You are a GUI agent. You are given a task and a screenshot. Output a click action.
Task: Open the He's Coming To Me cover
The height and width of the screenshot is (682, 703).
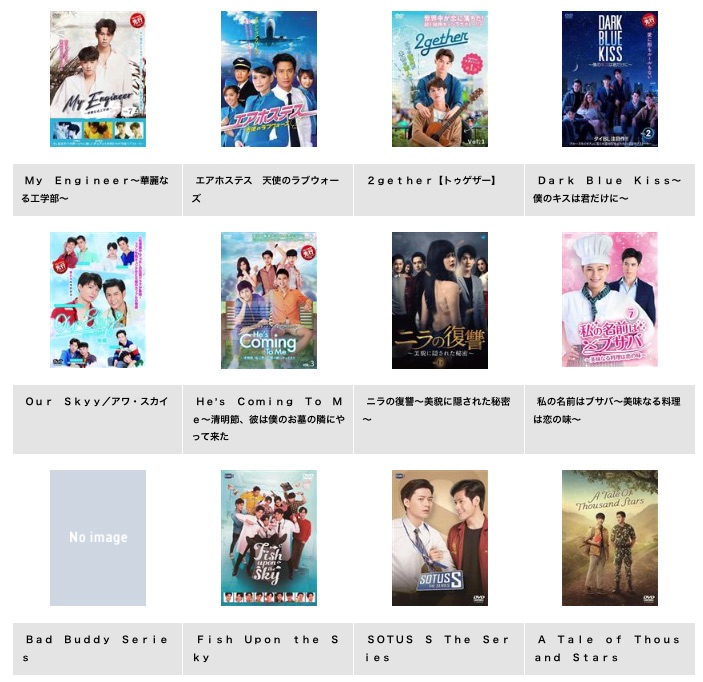click(268, 300)
